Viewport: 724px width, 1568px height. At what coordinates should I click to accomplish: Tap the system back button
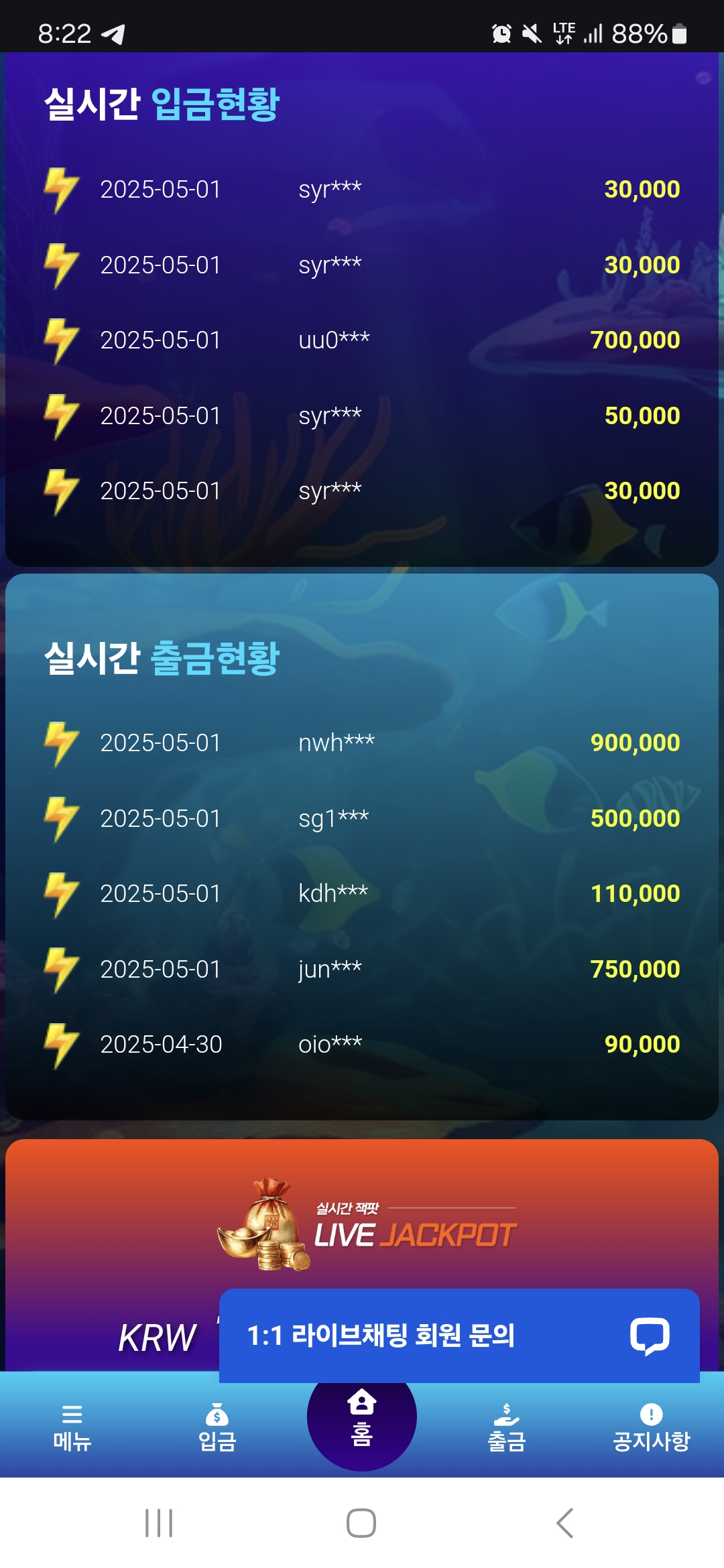click(x=564, y=1523)
